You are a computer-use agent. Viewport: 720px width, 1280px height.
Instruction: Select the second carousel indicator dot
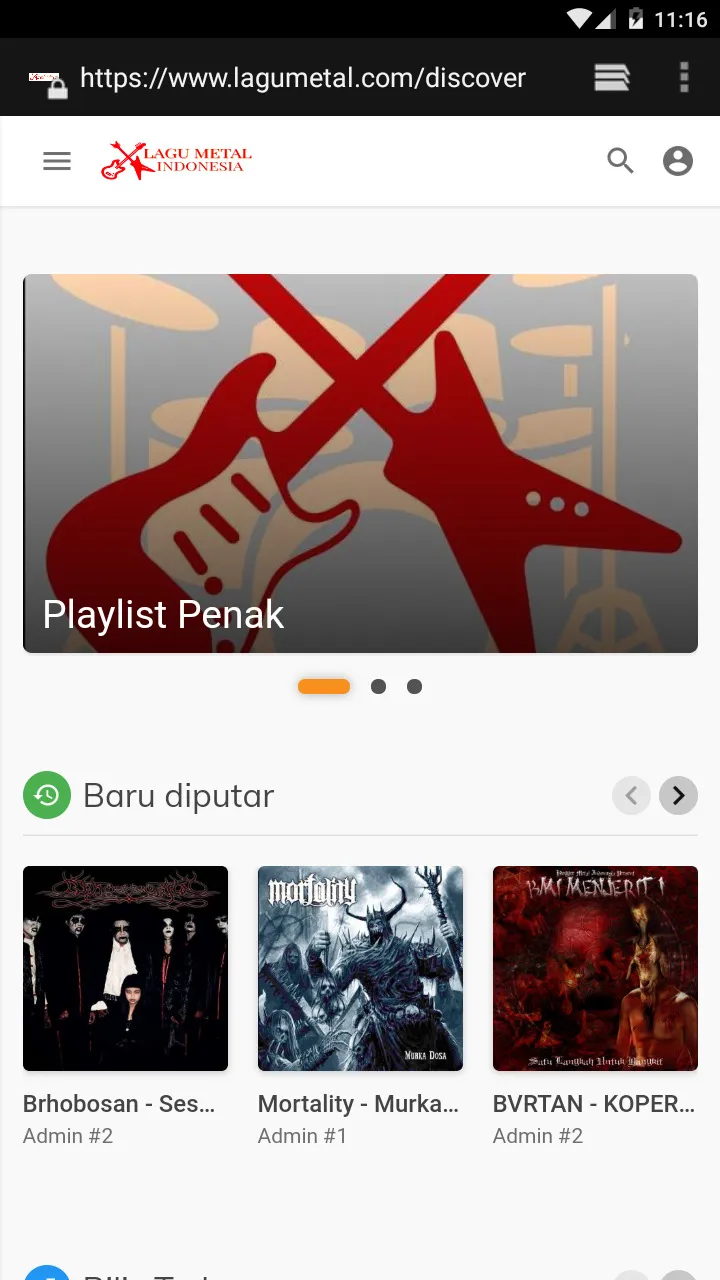point(378,686)
